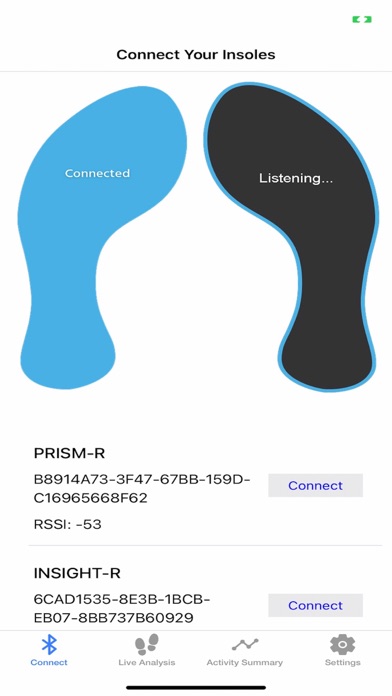
Task: Select the Connect Bluetooth tab
Action: pyautogui.click(x=49, y=650)
